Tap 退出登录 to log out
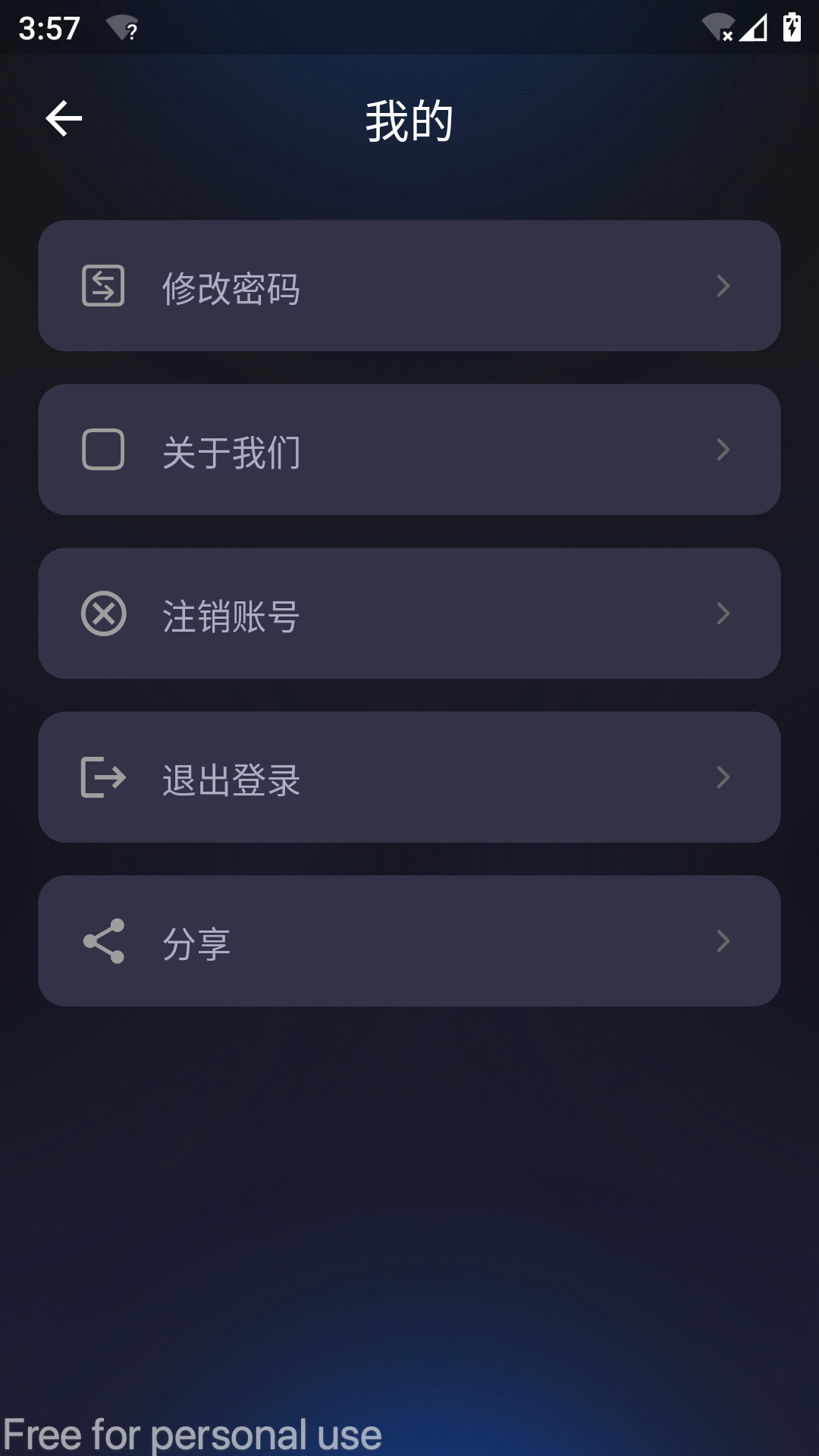Image resolution: width=819 pixels, height=1456 pixels. 409,777
